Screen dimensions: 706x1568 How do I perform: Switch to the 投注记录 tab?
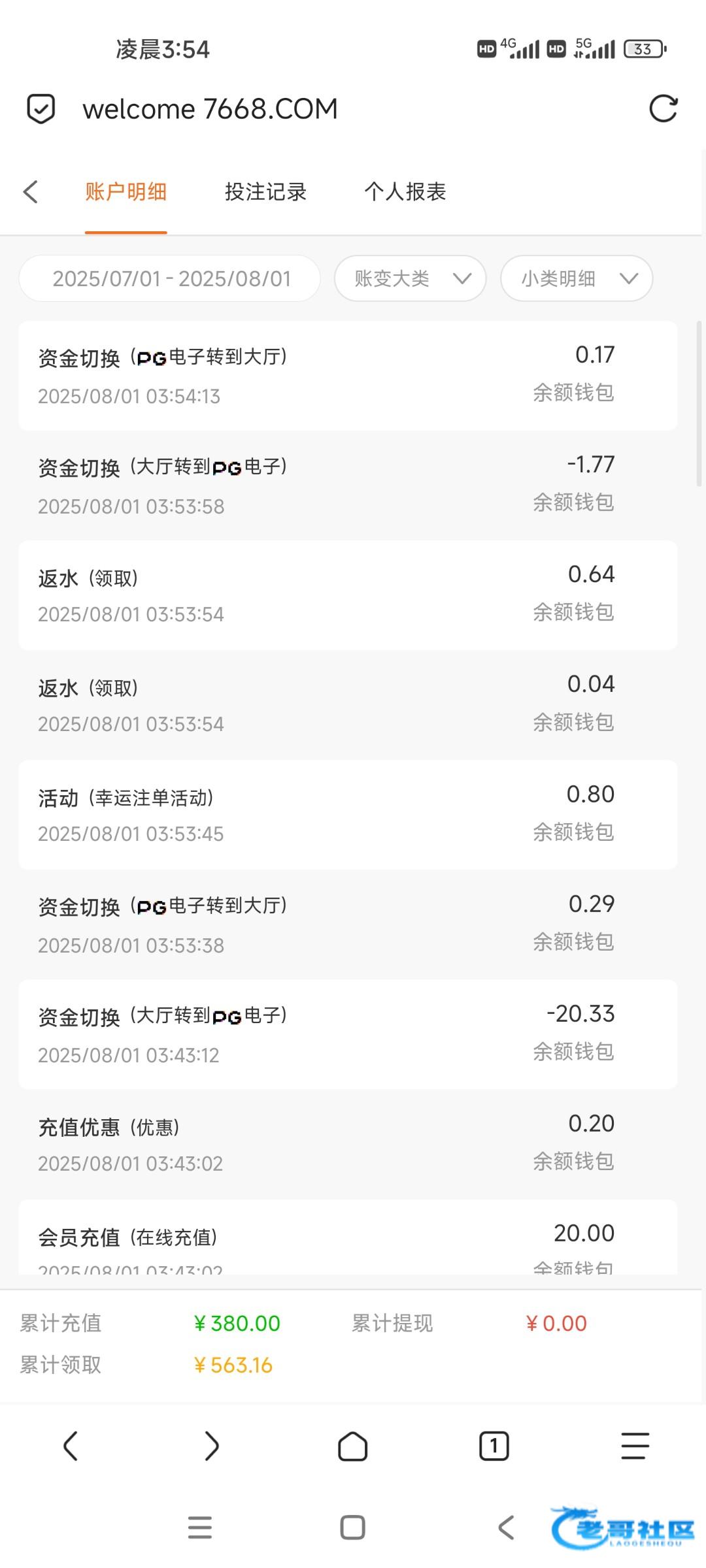265,191
